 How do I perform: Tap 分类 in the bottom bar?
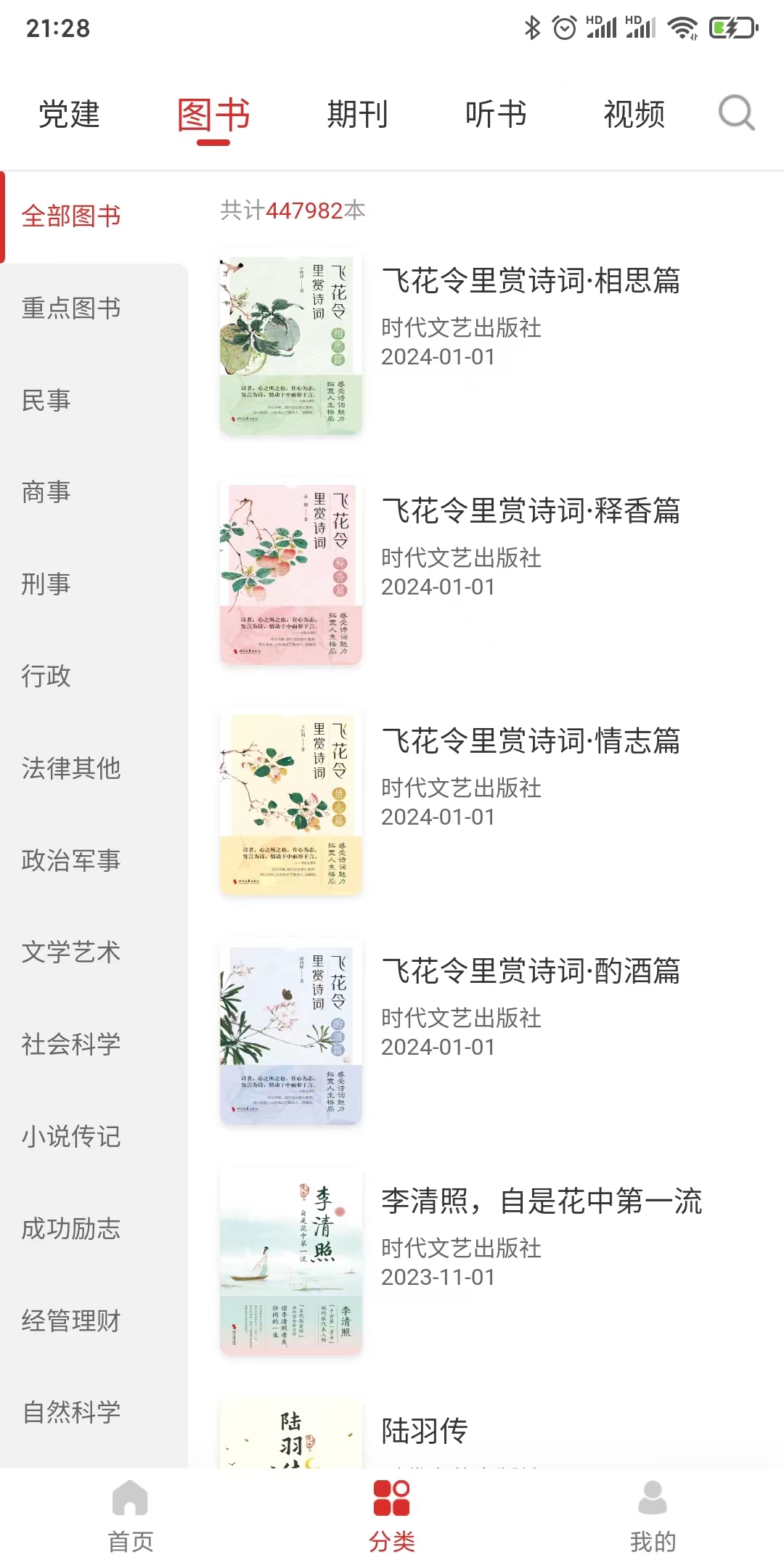[392, 1517]
